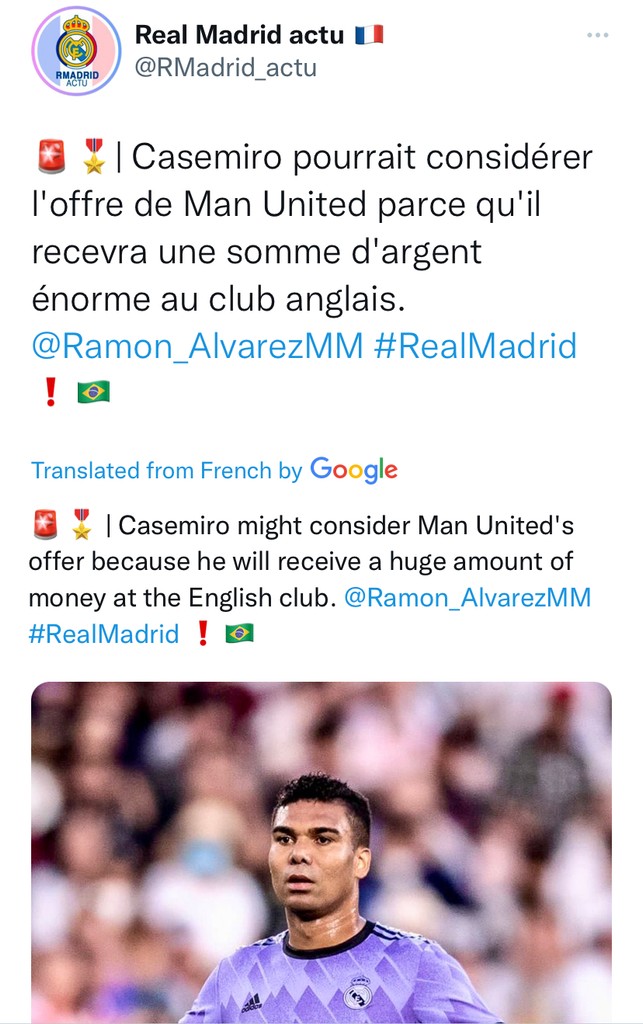Open #RealMadrid hashtag in the French tweet
The height and width of the screenshot is (1024, 643).
475,346
